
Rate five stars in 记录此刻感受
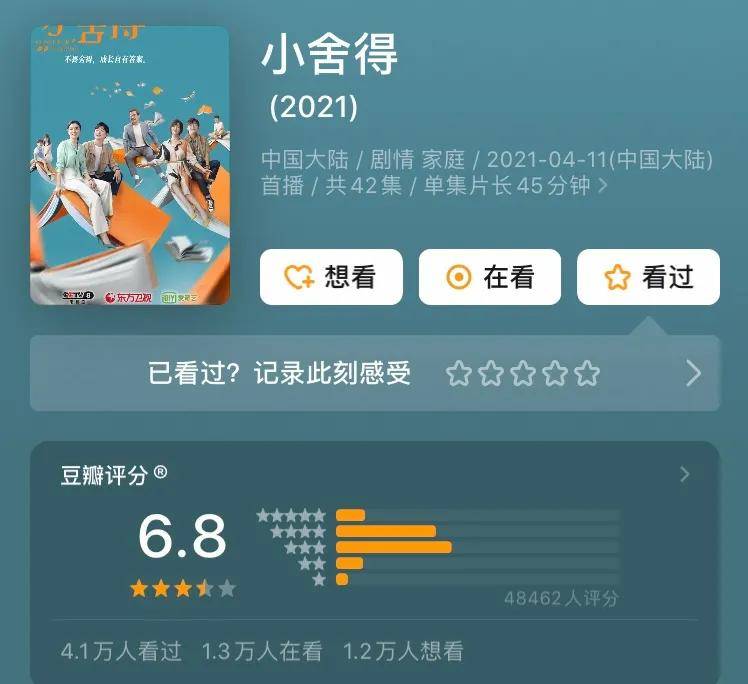pyautogui.click(x=587, y=374)
